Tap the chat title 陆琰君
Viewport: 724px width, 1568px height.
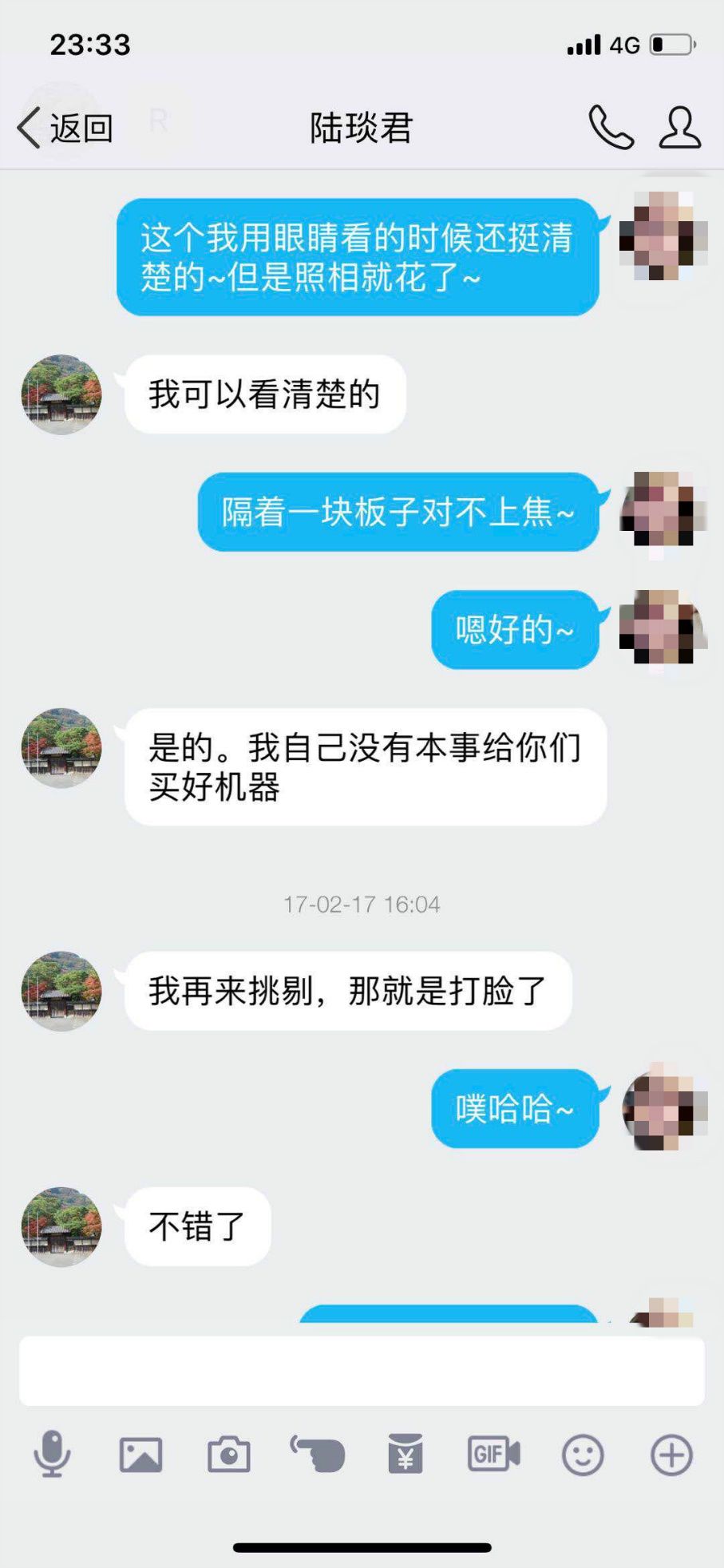360,128
